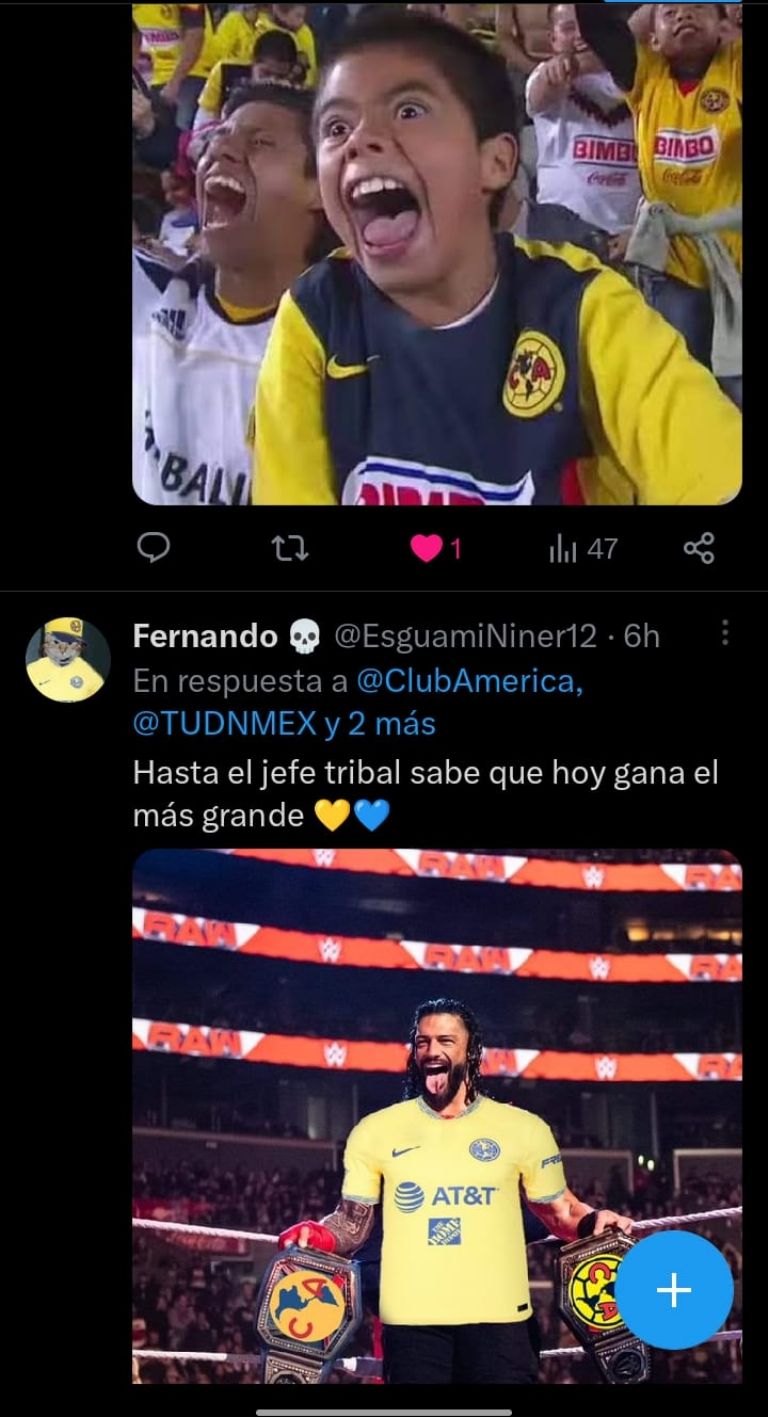Open the overflow menu on Fernando's tweet

coord(725,633)
